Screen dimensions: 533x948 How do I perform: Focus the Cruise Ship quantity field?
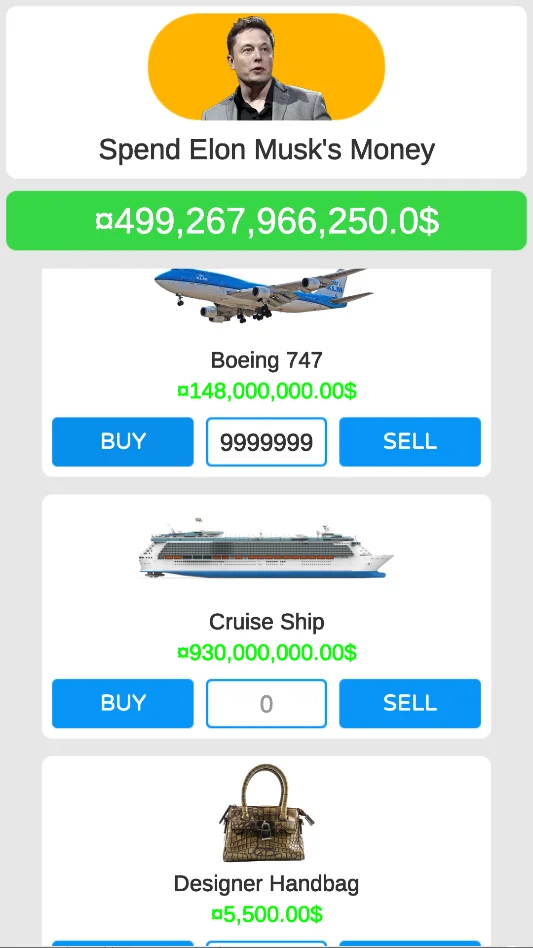[x=266, y=703]
